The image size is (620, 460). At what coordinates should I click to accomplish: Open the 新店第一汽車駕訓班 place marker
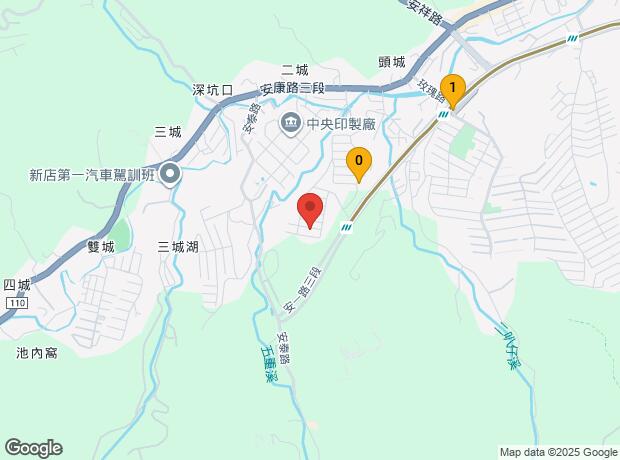(x=170, y=175)
